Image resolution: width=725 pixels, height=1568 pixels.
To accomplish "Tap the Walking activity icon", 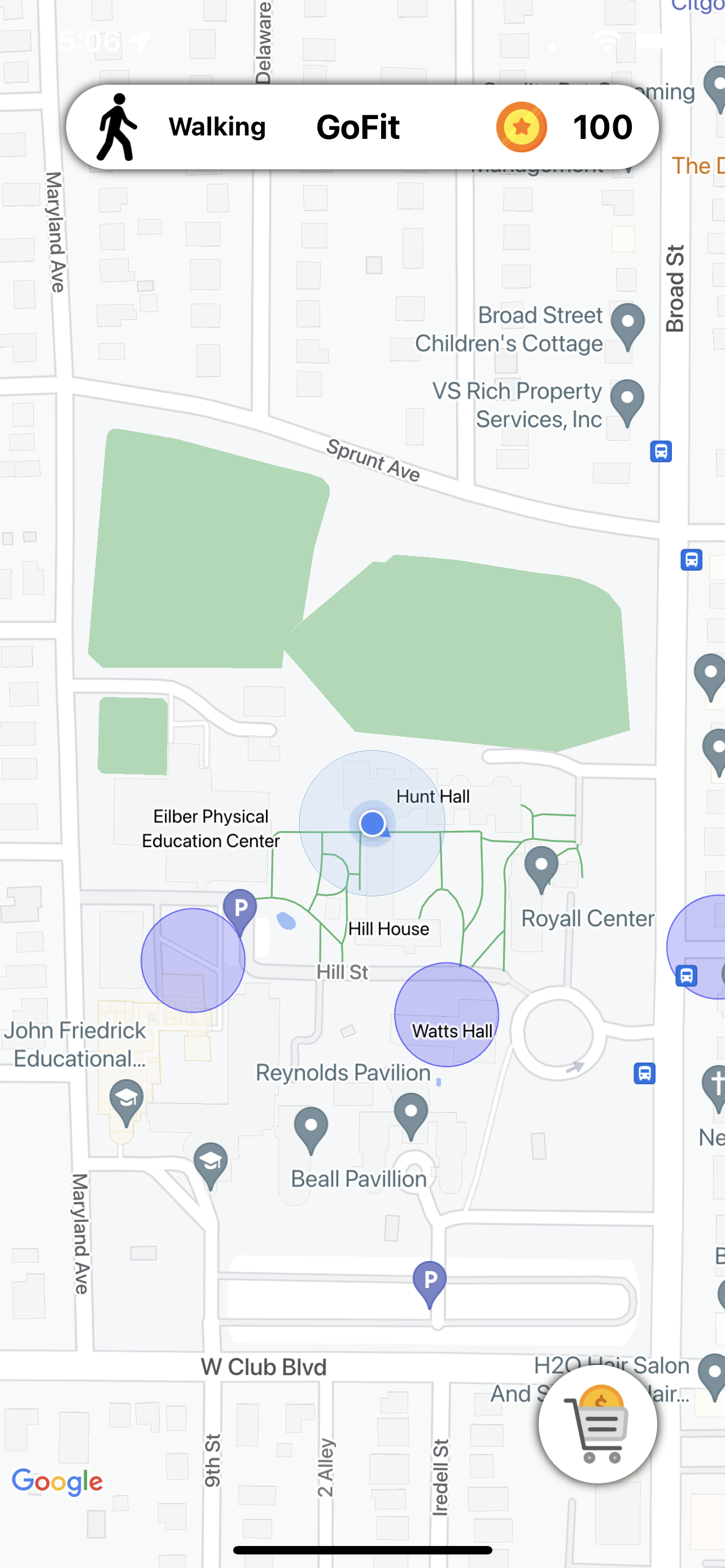I will [x=117, y=127].
